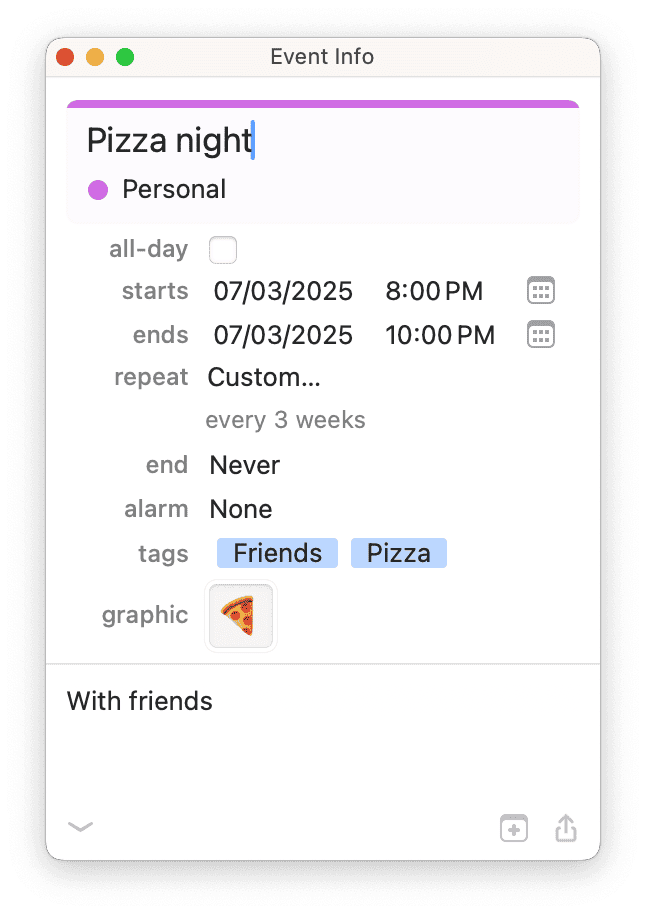Click the With friends notes field
This screenshot has width=646, height=914.
(x=140, y=701)
